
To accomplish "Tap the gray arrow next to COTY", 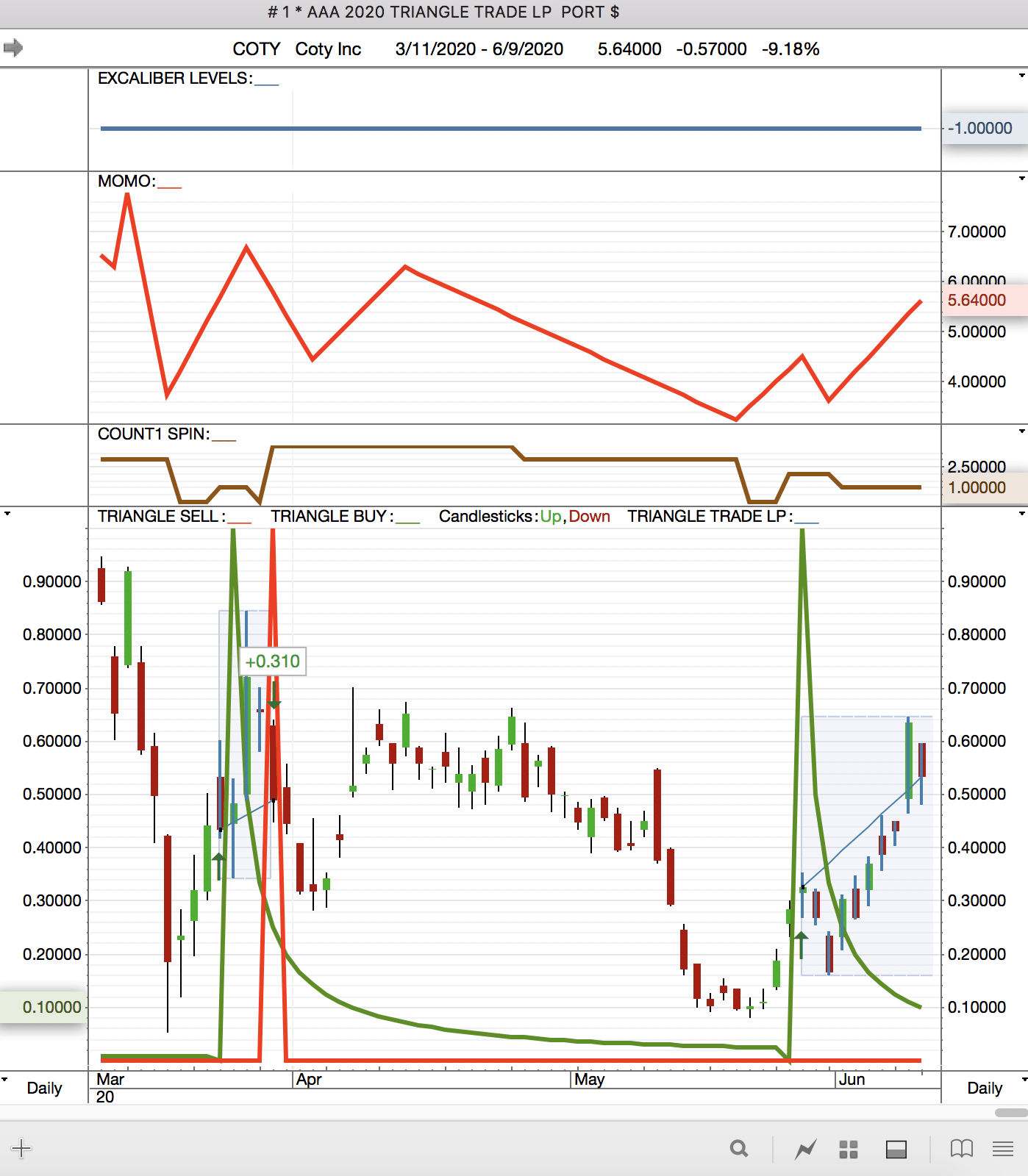I will pyautogui.click(x=13, y=49).
